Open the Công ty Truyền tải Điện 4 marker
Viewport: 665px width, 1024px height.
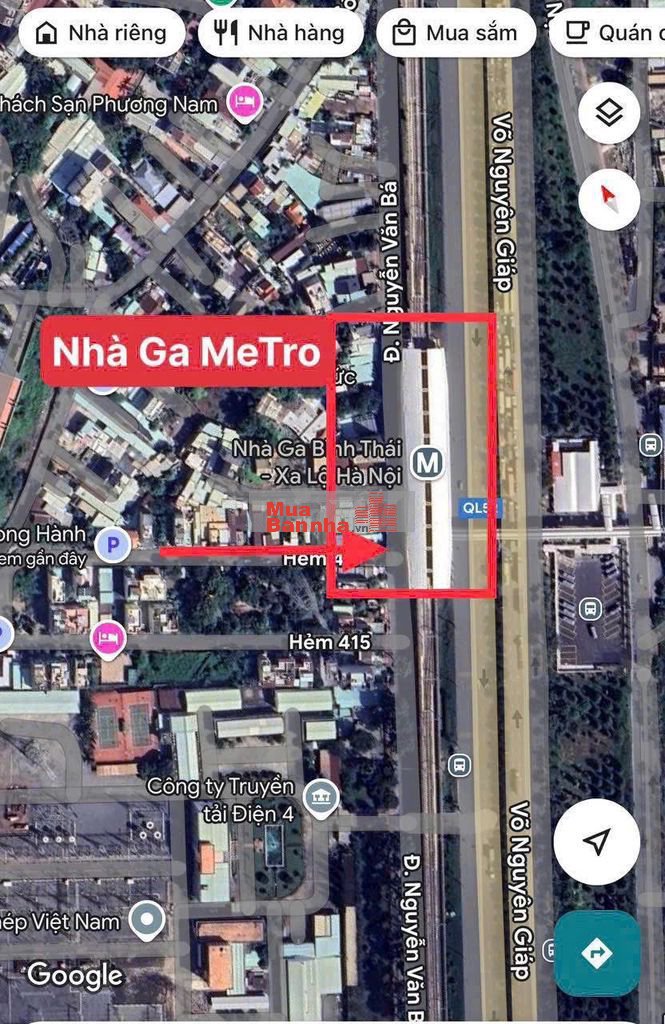click(321, 799)
